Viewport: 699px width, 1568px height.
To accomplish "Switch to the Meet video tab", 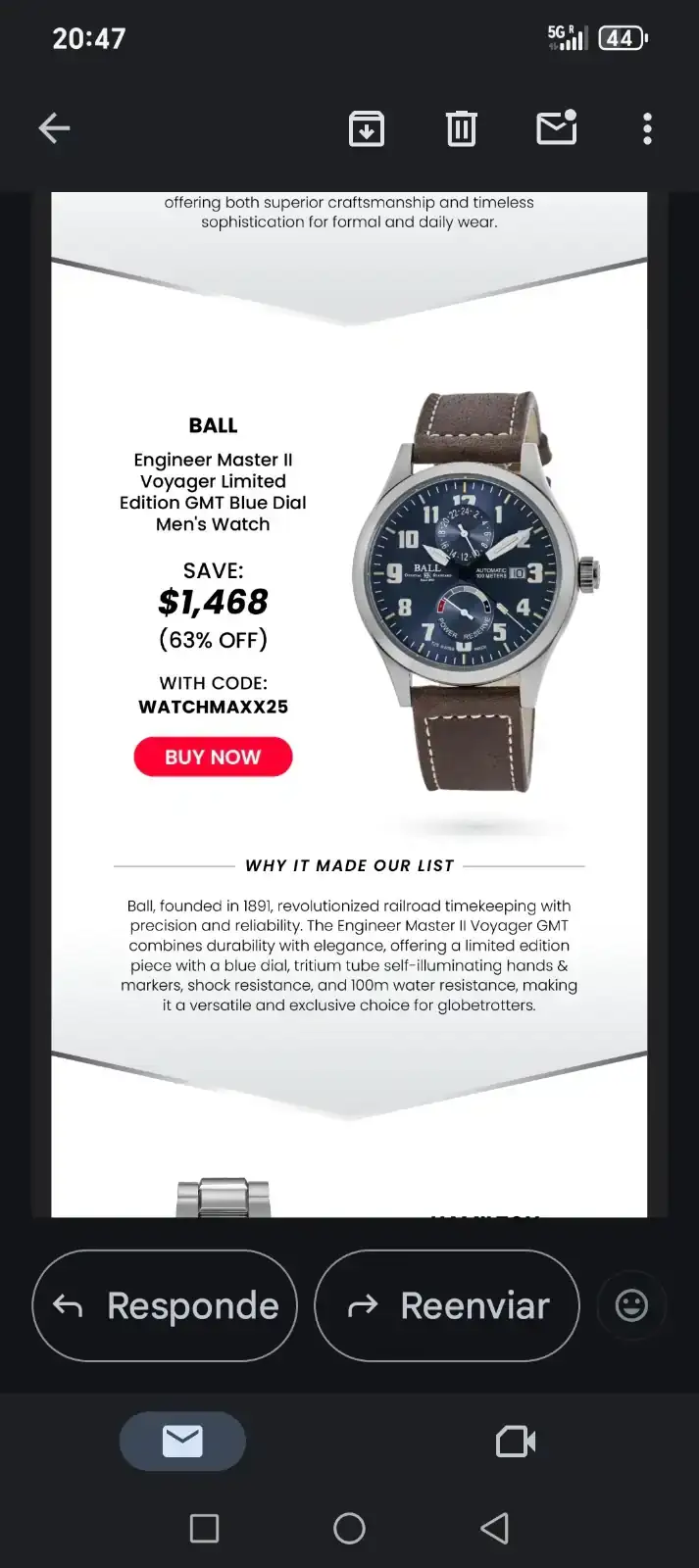I will coord(516,1441).
